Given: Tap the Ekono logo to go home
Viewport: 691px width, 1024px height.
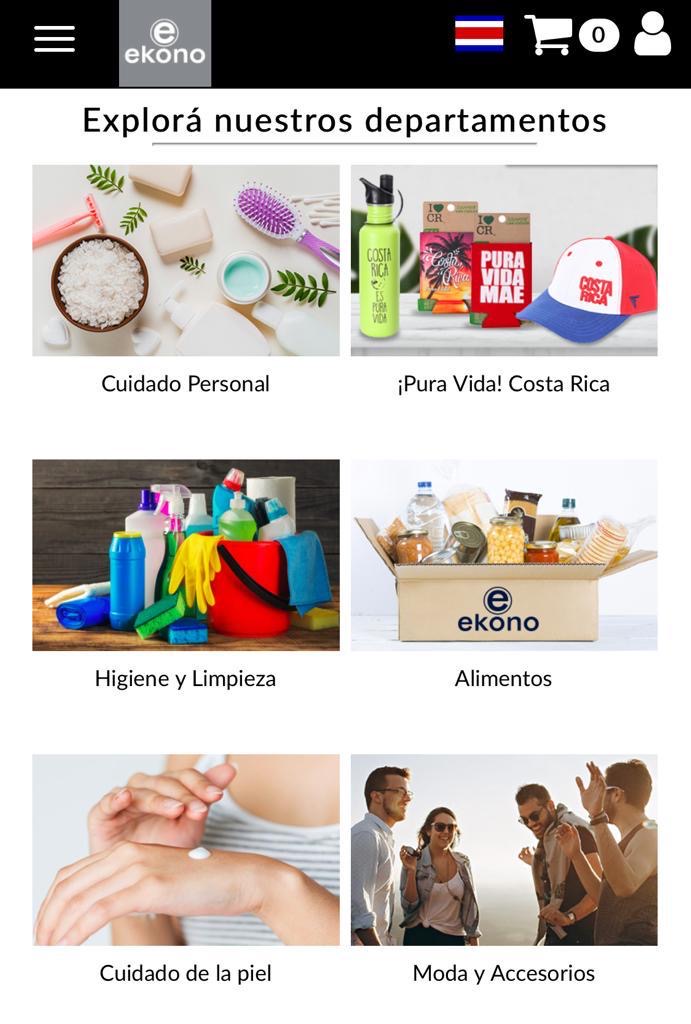Looking at the screenshot, I should [165, 43].
